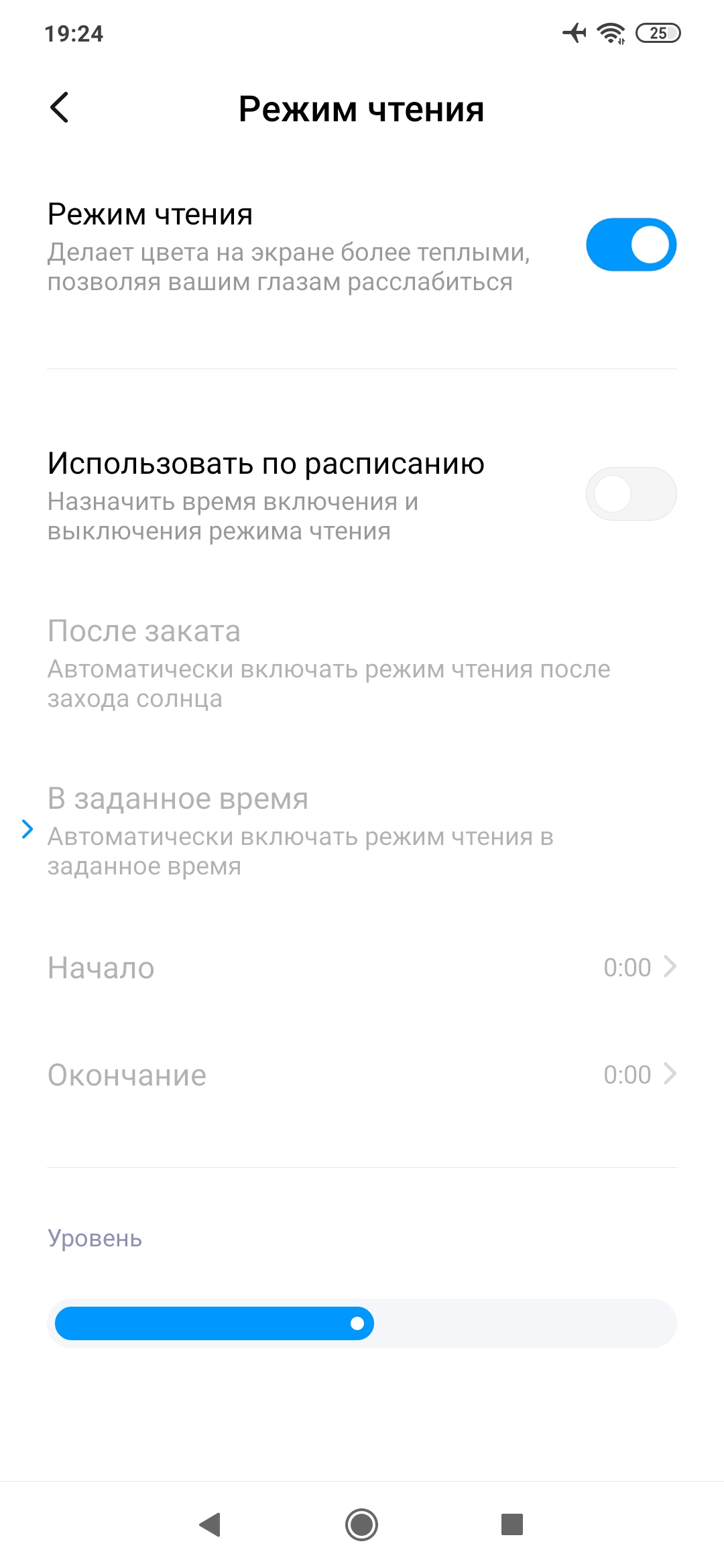Enable Использовать по расписанию toggle
The width and height of the screenshot is (724, 1568).
point(631,494)
